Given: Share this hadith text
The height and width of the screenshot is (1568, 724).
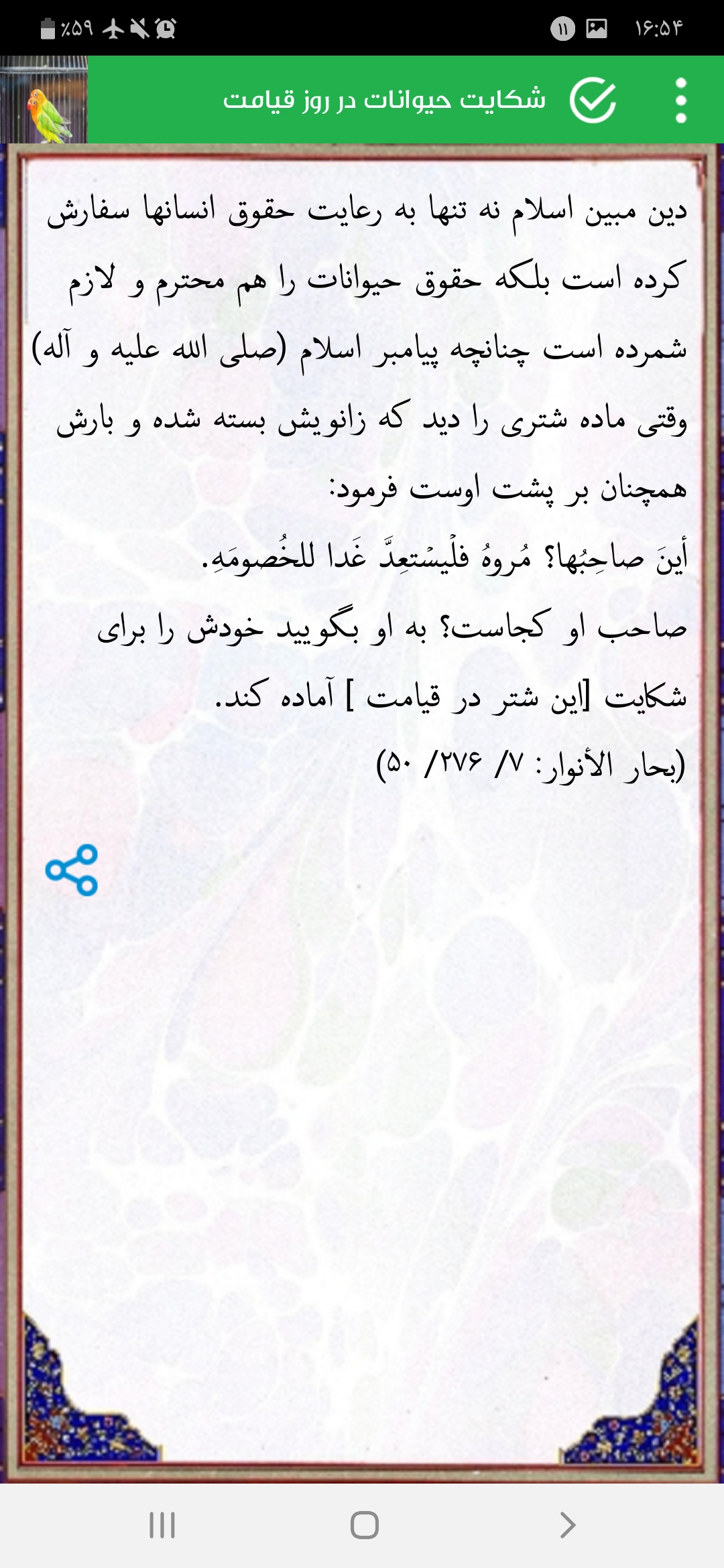Looking at the screenshot, I should click(72, 870).
